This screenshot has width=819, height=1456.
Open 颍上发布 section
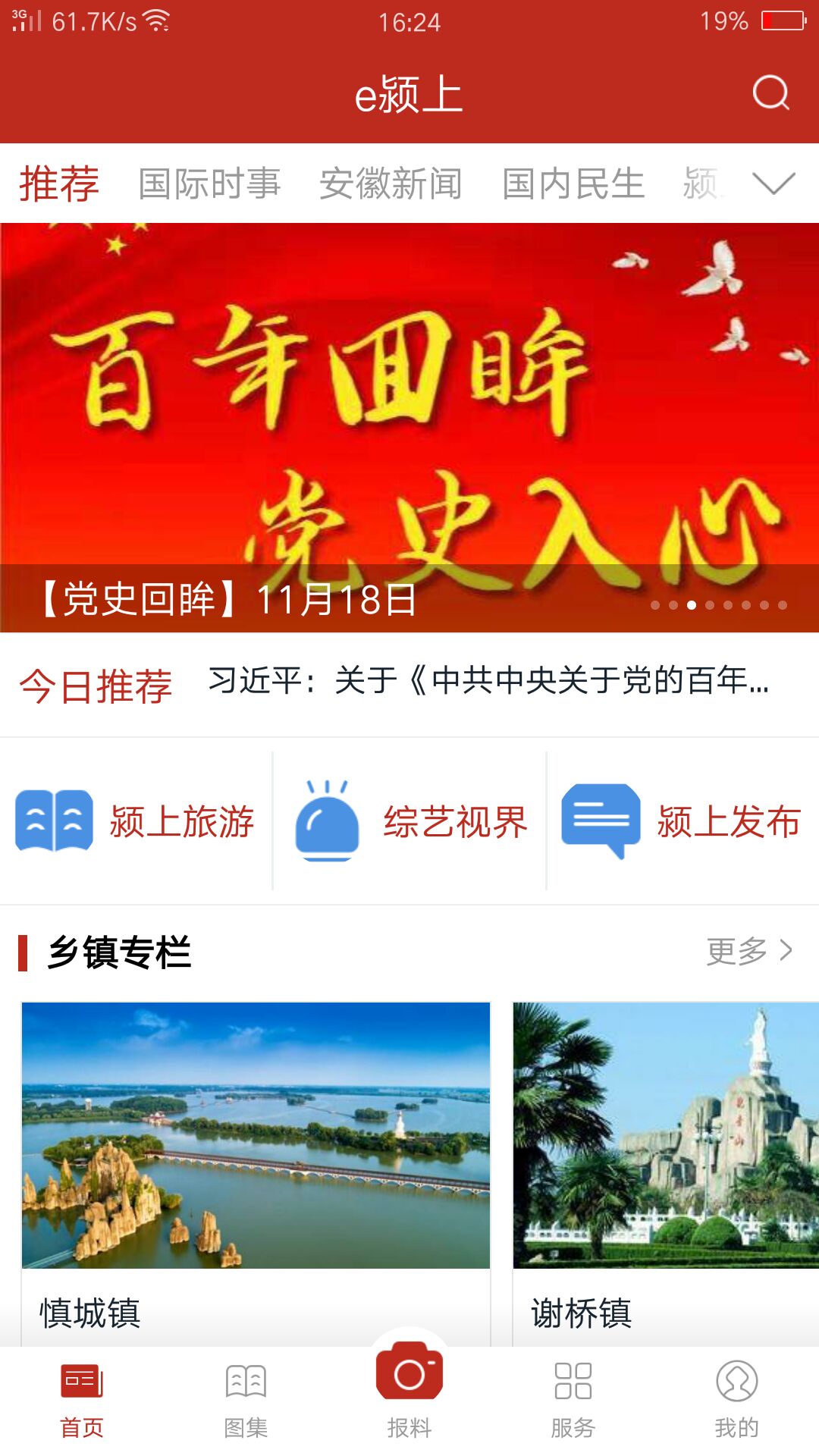tap(682, 821)
